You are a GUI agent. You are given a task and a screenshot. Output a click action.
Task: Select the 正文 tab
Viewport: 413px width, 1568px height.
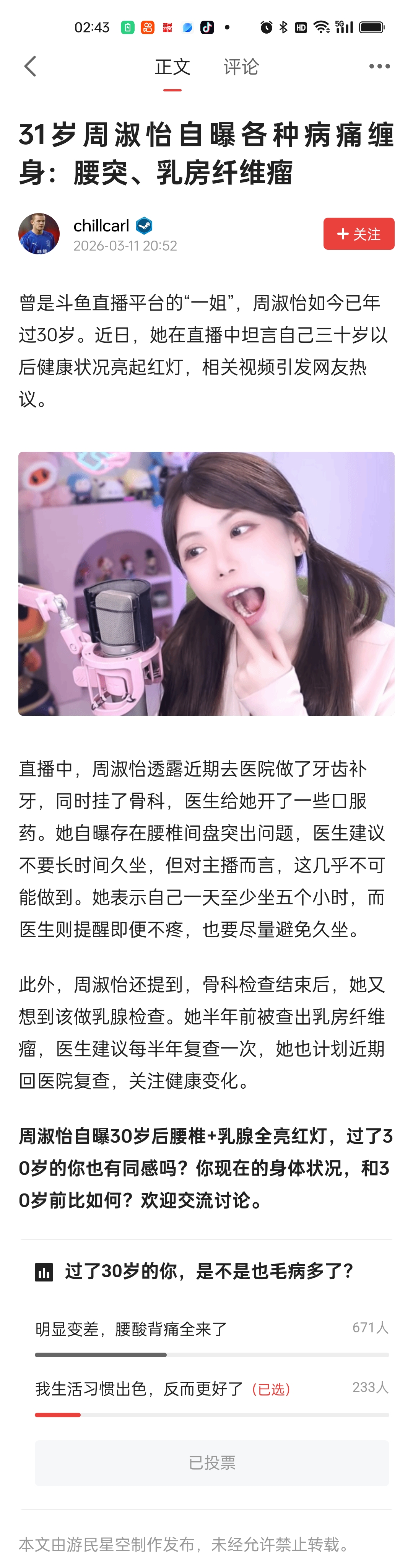[172, 67]
